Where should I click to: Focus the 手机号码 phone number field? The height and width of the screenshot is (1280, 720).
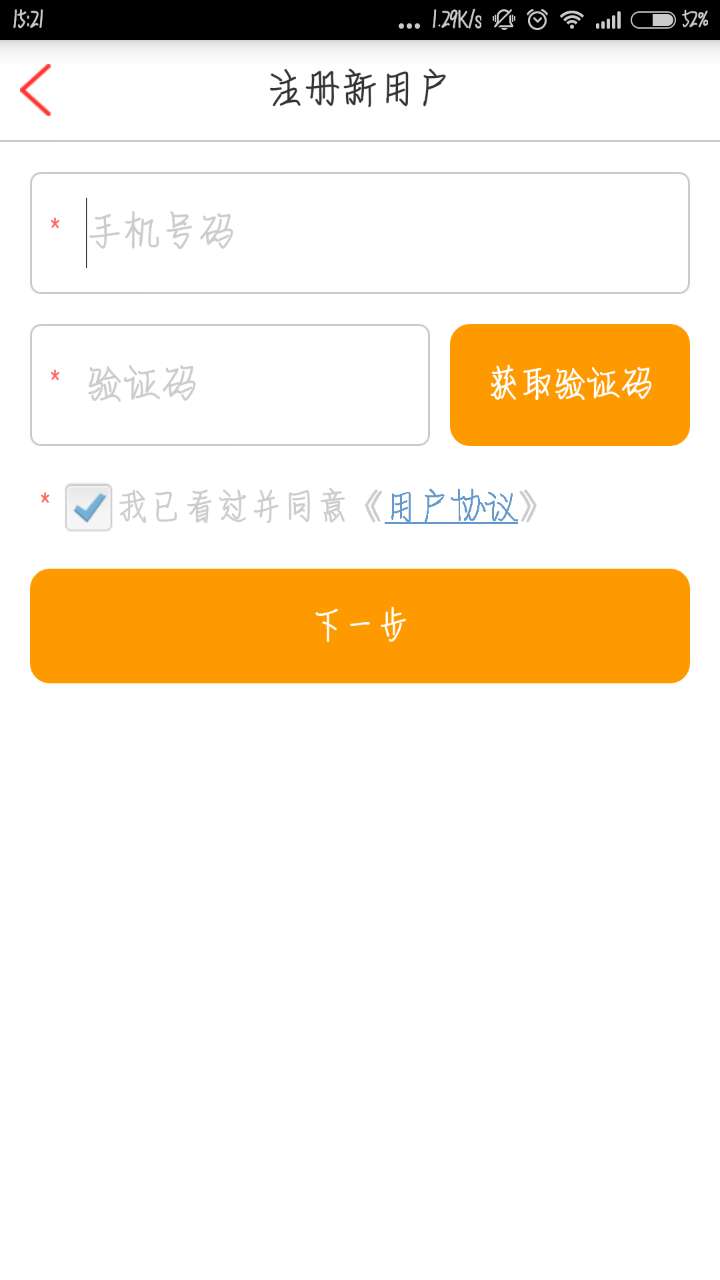[x=360, y=233]
